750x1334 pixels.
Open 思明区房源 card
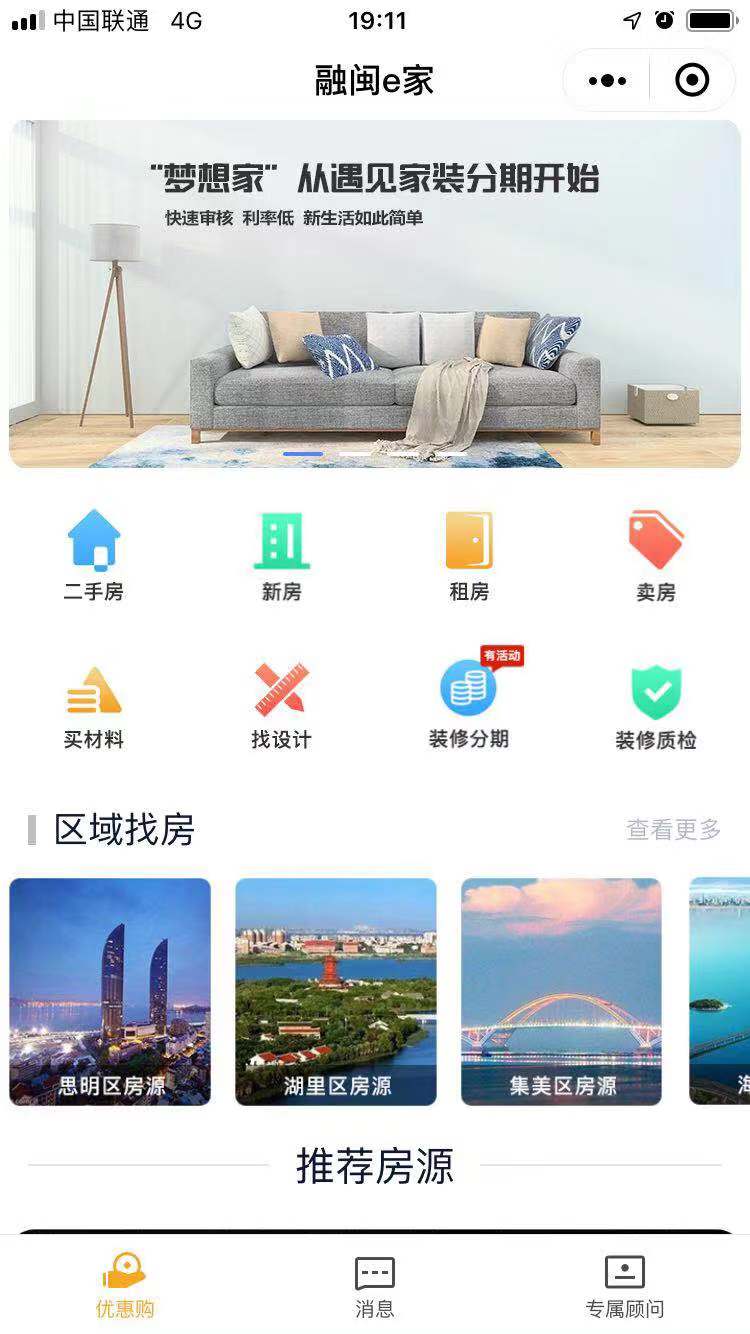point(110,991)
